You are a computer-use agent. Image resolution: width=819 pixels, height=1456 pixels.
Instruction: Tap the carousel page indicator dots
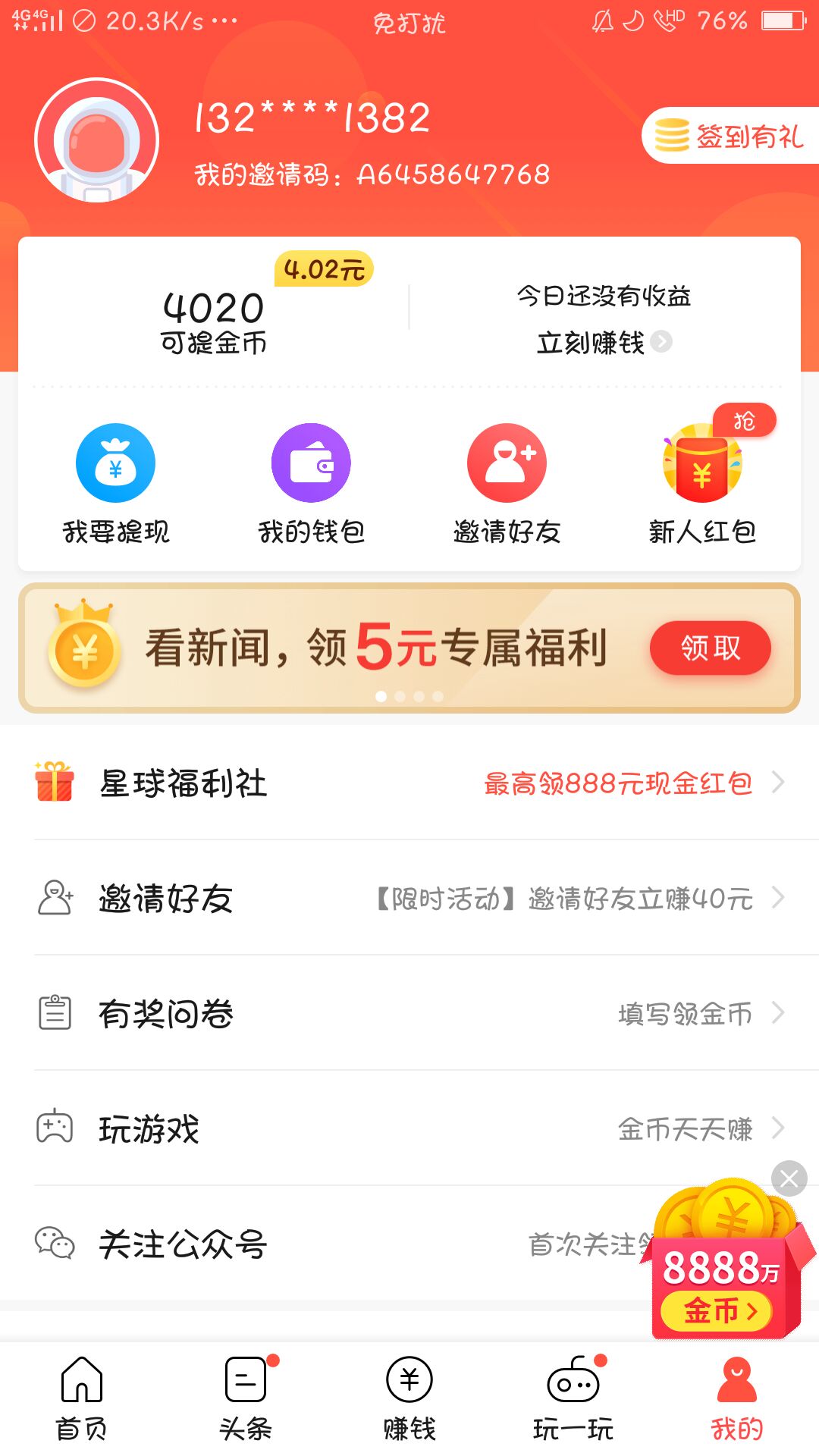[409, 696]
